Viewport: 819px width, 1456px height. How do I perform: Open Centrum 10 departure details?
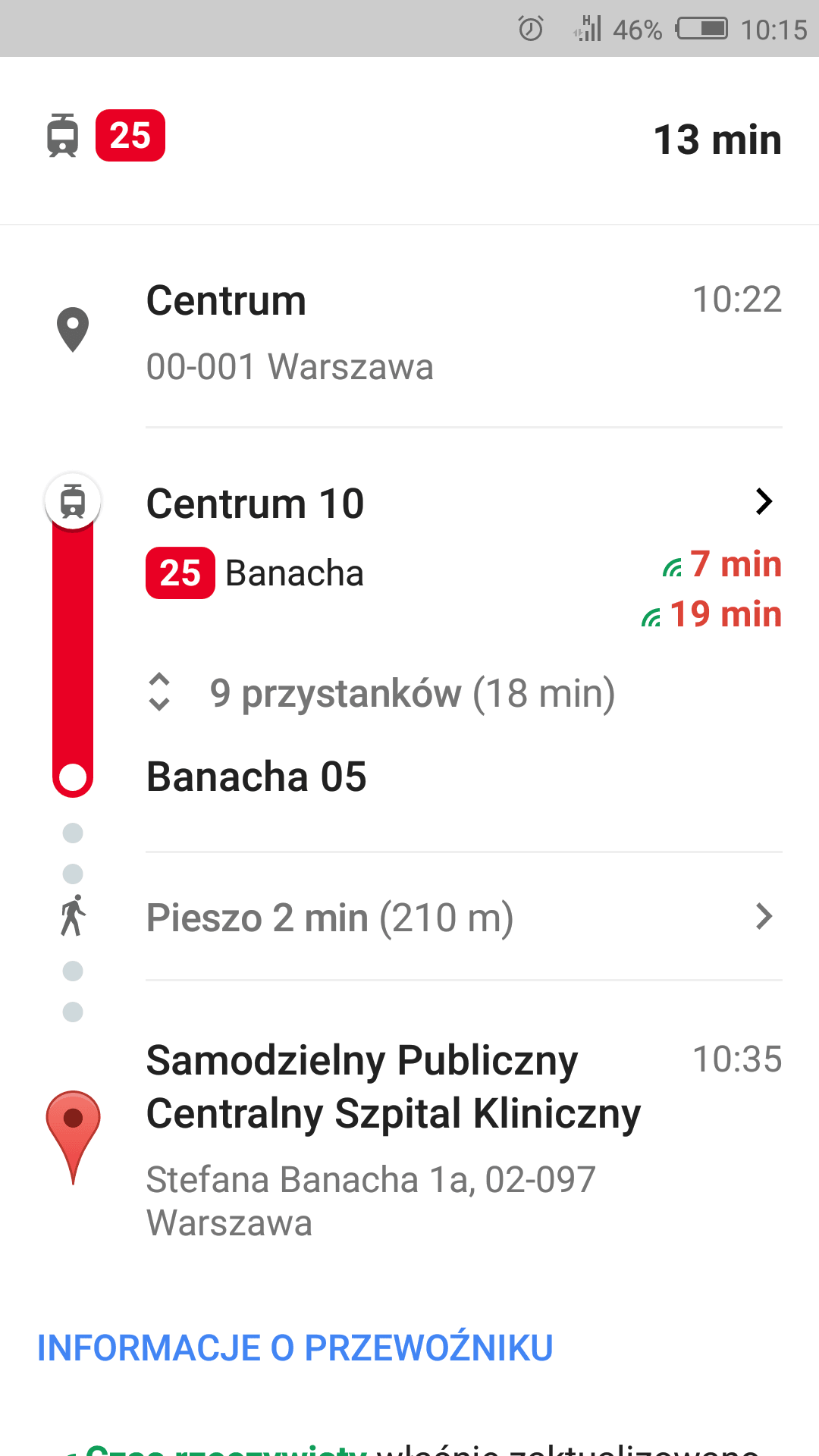pyautogui.click(x=764, y=501)
